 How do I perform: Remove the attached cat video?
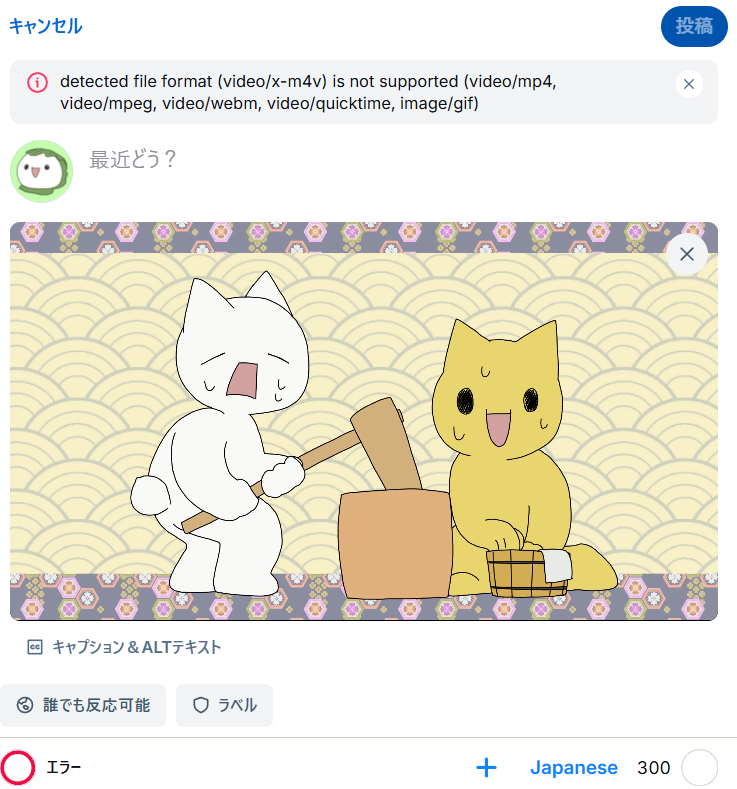point(687,254)
